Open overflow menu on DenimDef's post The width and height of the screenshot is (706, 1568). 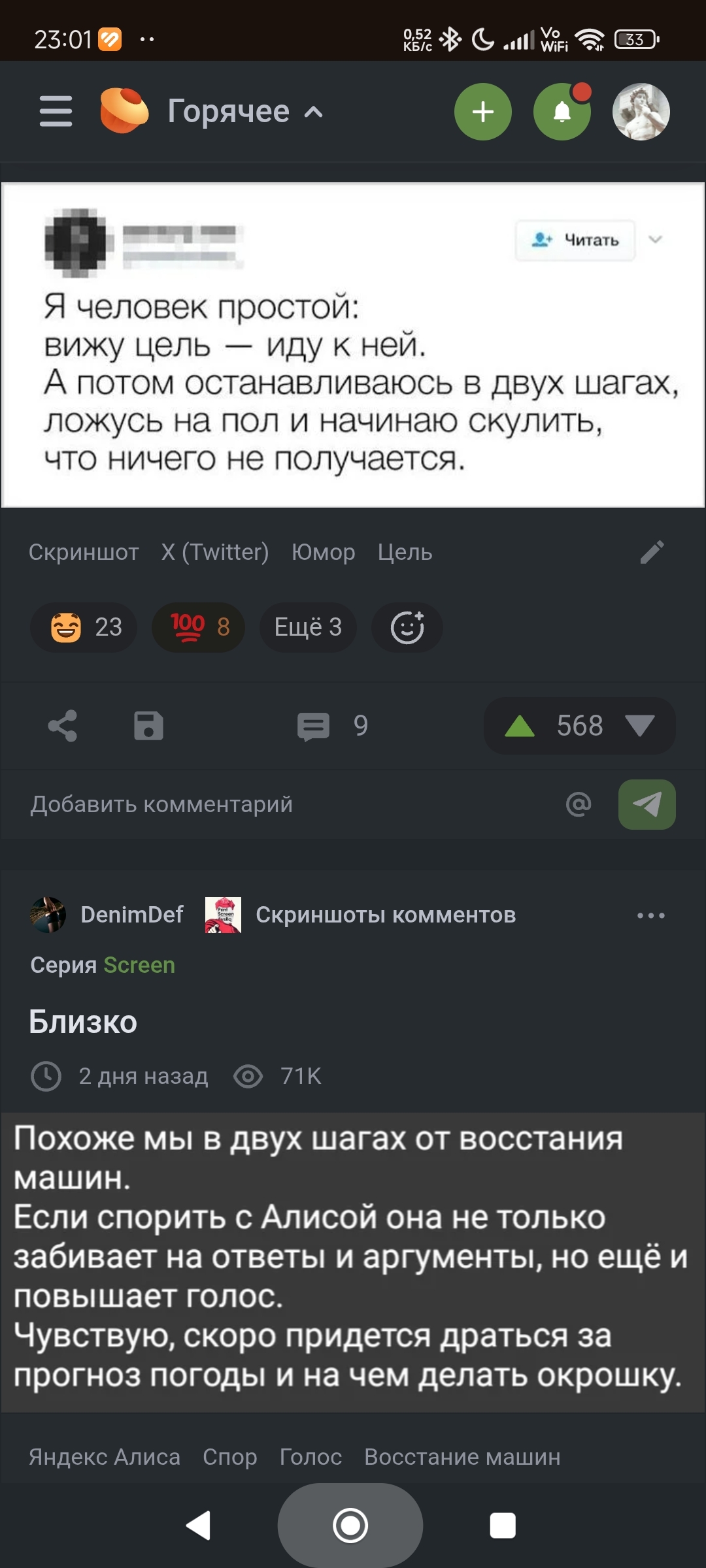tap(650, 915)
